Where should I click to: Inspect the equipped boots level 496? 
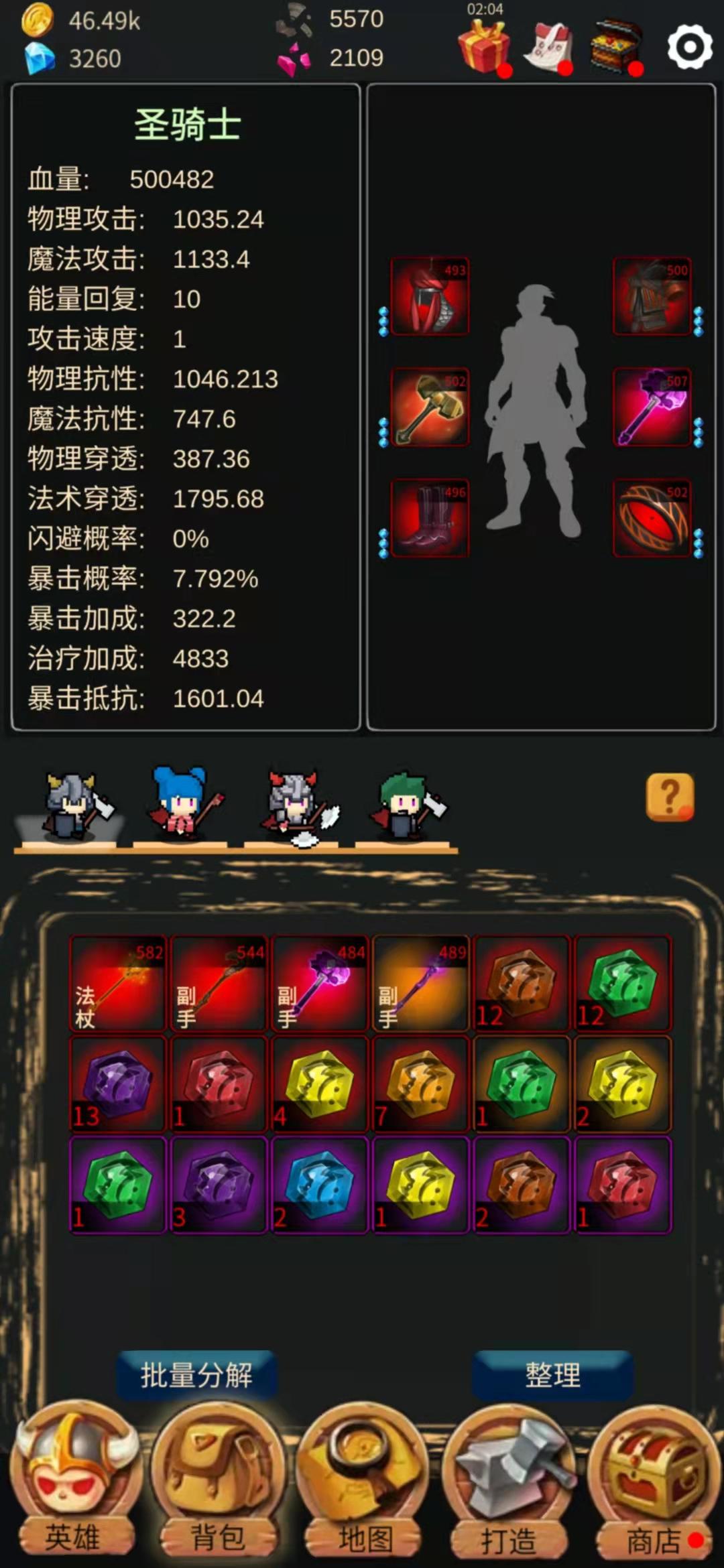tap(430, 517)
